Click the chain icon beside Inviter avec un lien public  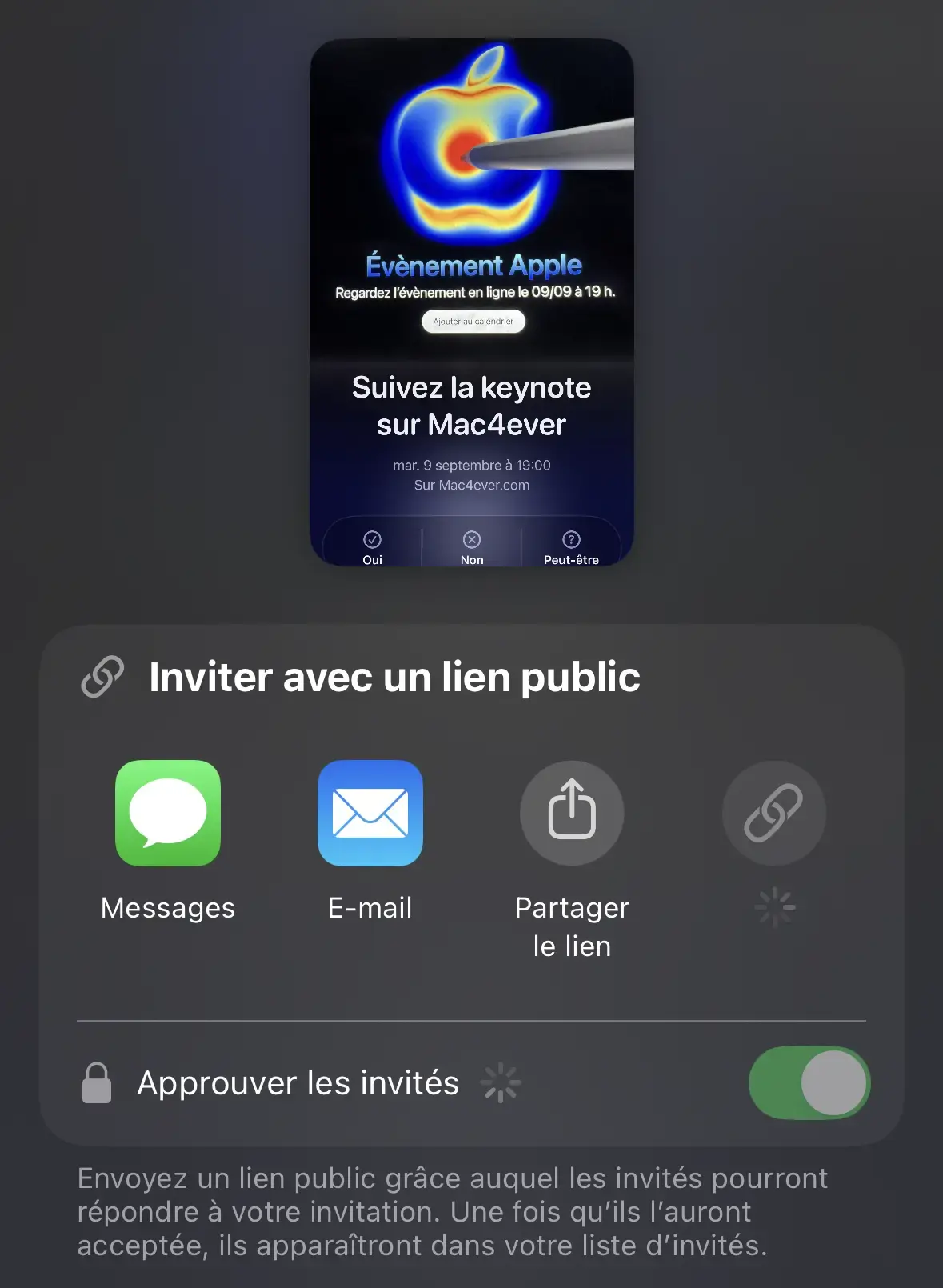click(x=101, y=677)
